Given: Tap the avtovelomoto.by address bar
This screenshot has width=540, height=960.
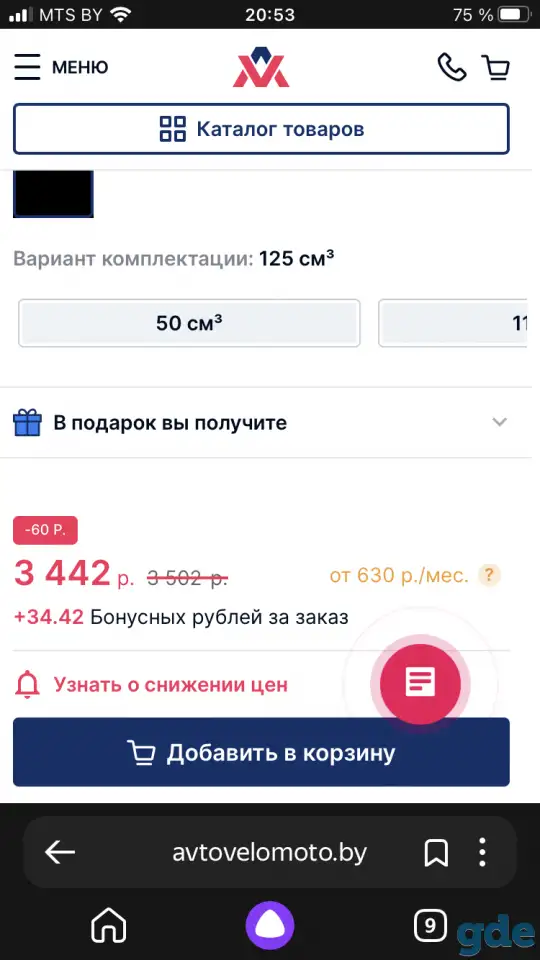Looking at the screenshot, I should coord(269,852).
